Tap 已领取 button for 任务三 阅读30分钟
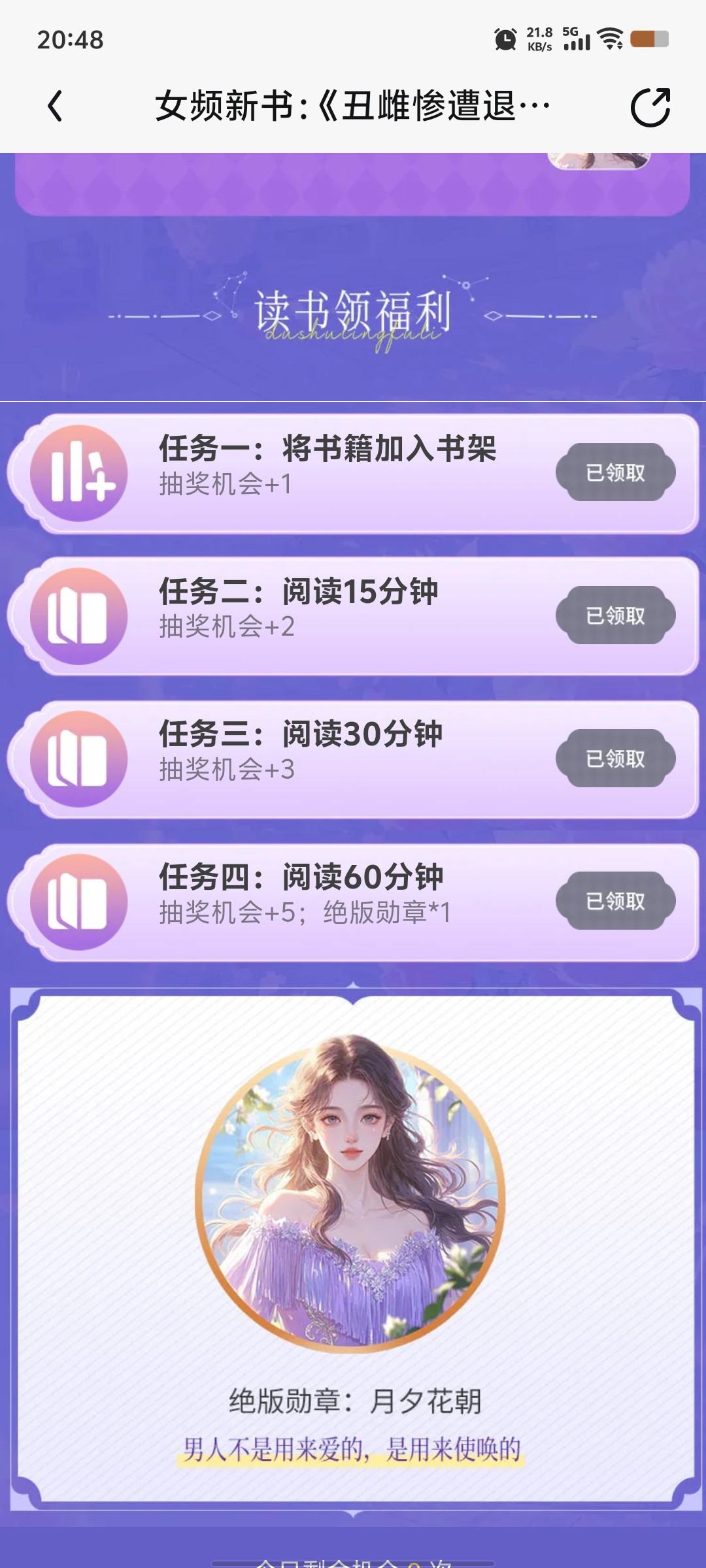 (615, 759)
